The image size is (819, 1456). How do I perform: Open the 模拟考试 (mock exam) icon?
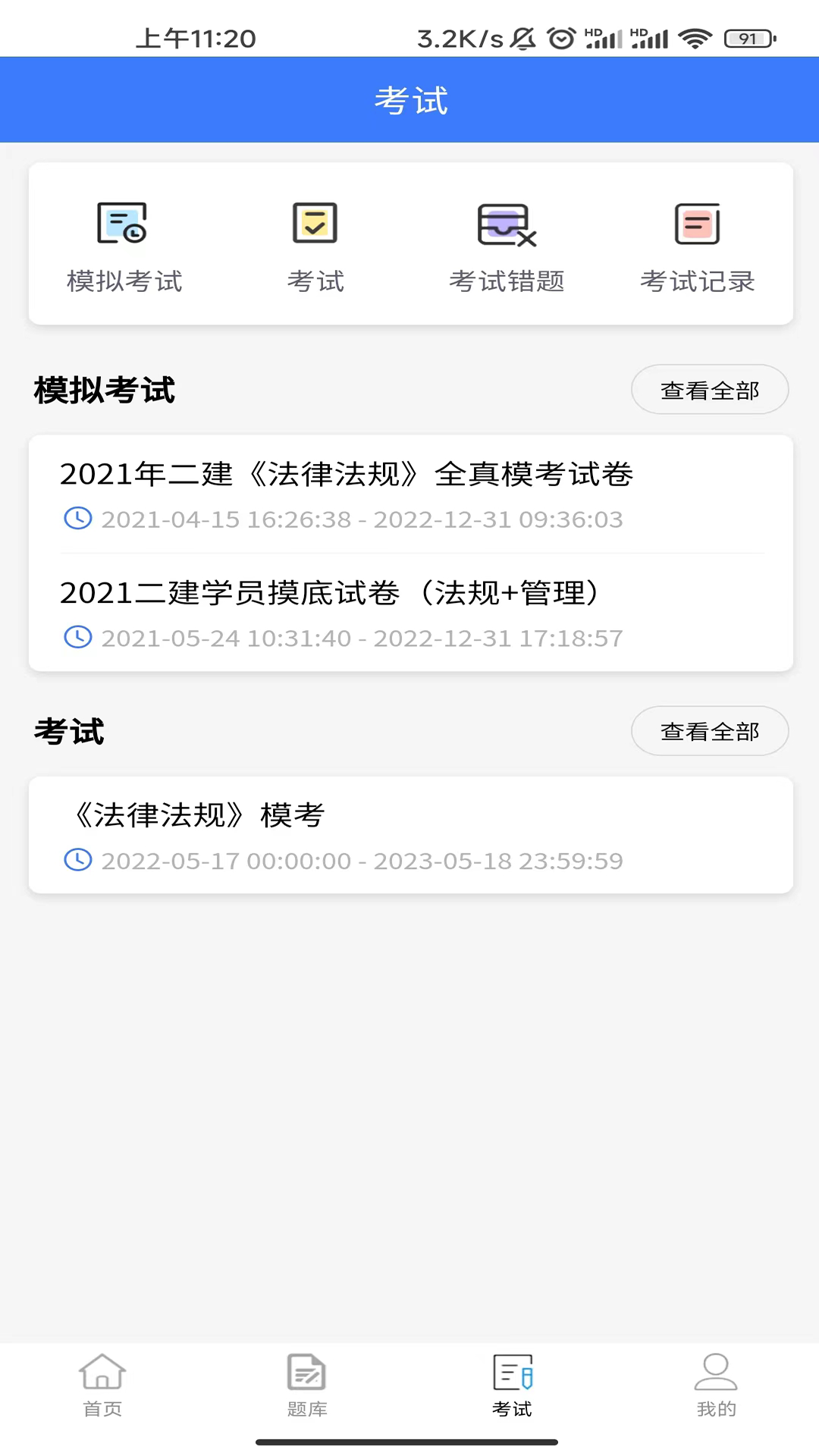[x=124, y=243]
